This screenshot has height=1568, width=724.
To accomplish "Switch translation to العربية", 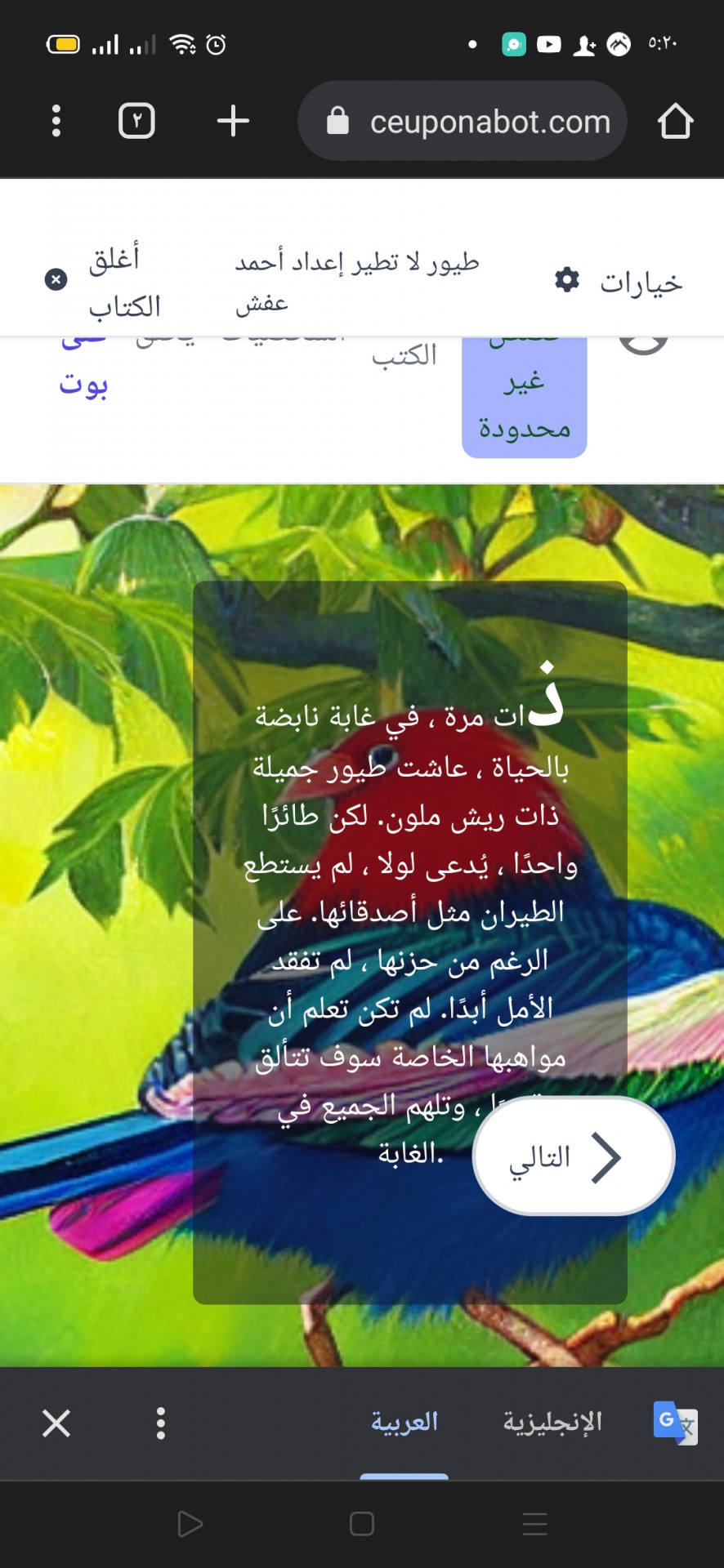I will tap(404, 1422).
